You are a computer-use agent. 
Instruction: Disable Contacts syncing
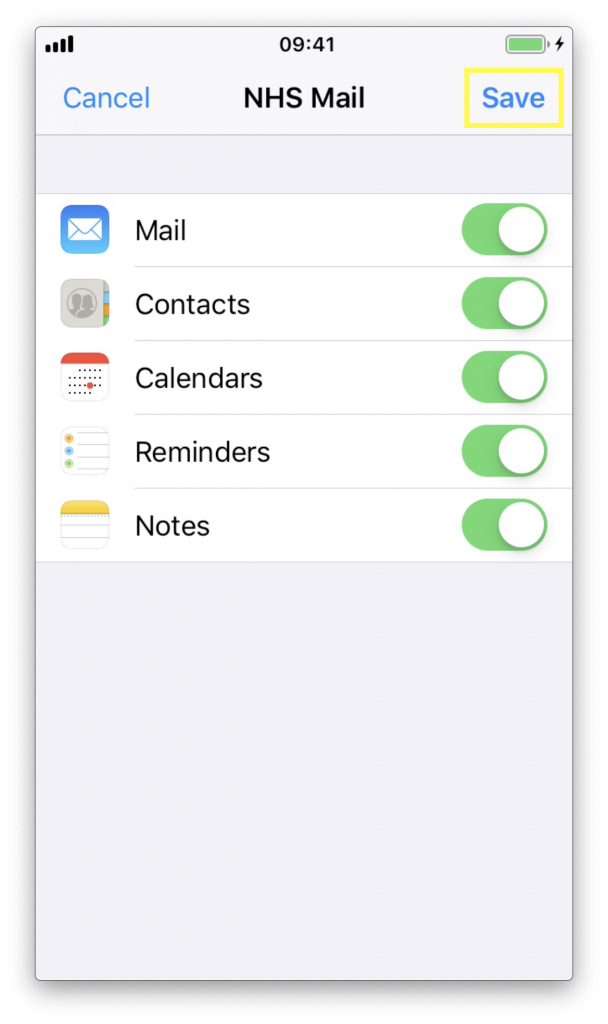click(x=504, y=304)
